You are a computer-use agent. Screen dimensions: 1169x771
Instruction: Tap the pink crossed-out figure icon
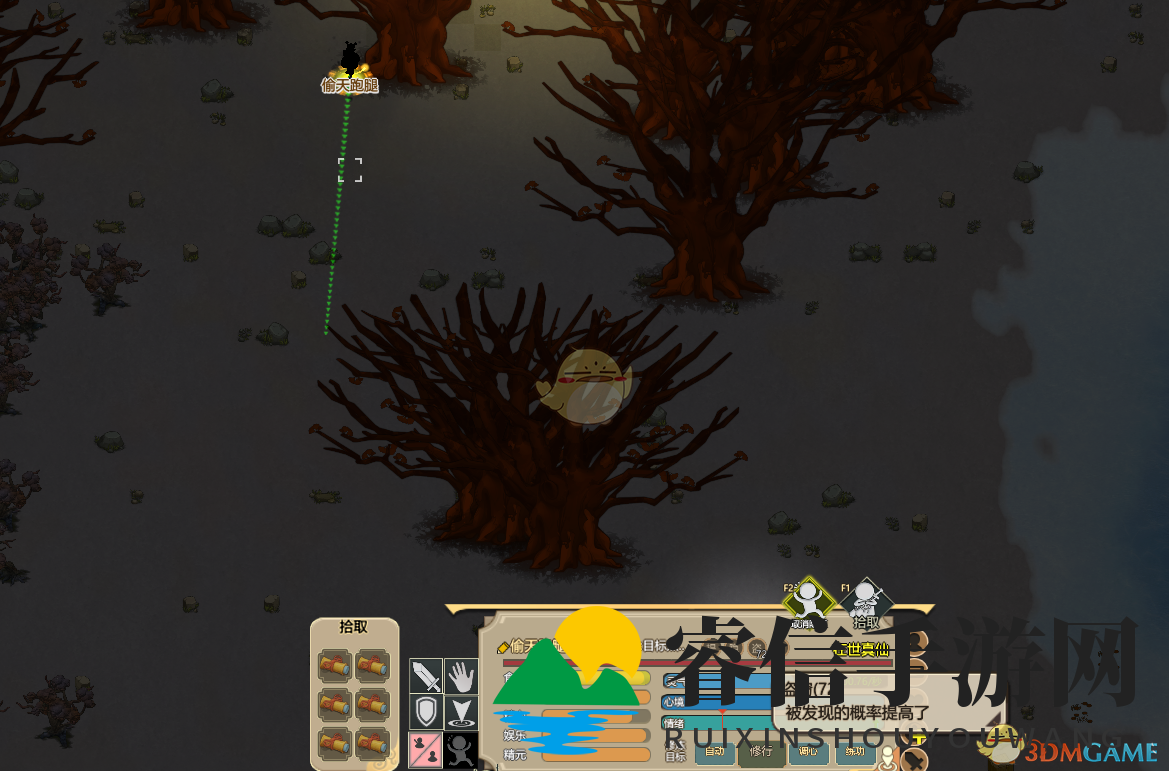tap(426, 749)
